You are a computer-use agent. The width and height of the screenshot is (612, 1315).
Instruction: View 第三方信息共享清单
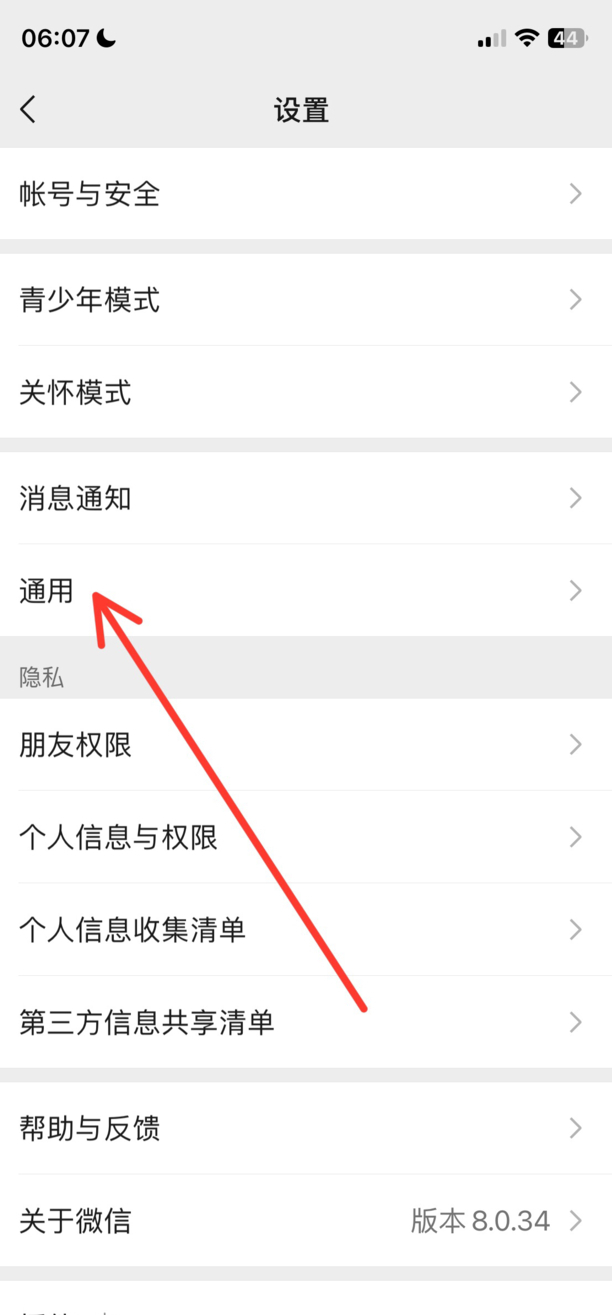(x=306, y=1022)
